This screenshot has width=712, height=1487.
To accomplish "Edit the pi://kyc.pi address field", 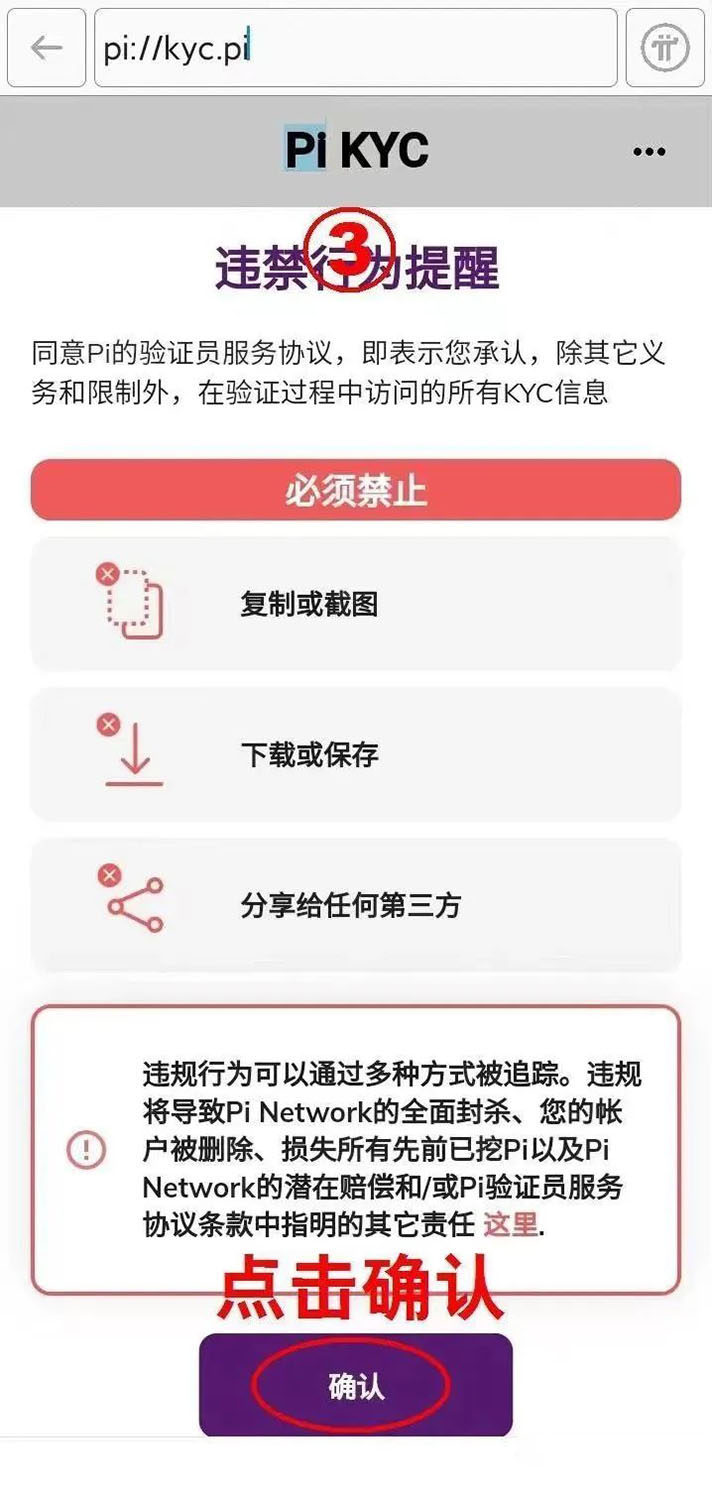I will 355,49.
